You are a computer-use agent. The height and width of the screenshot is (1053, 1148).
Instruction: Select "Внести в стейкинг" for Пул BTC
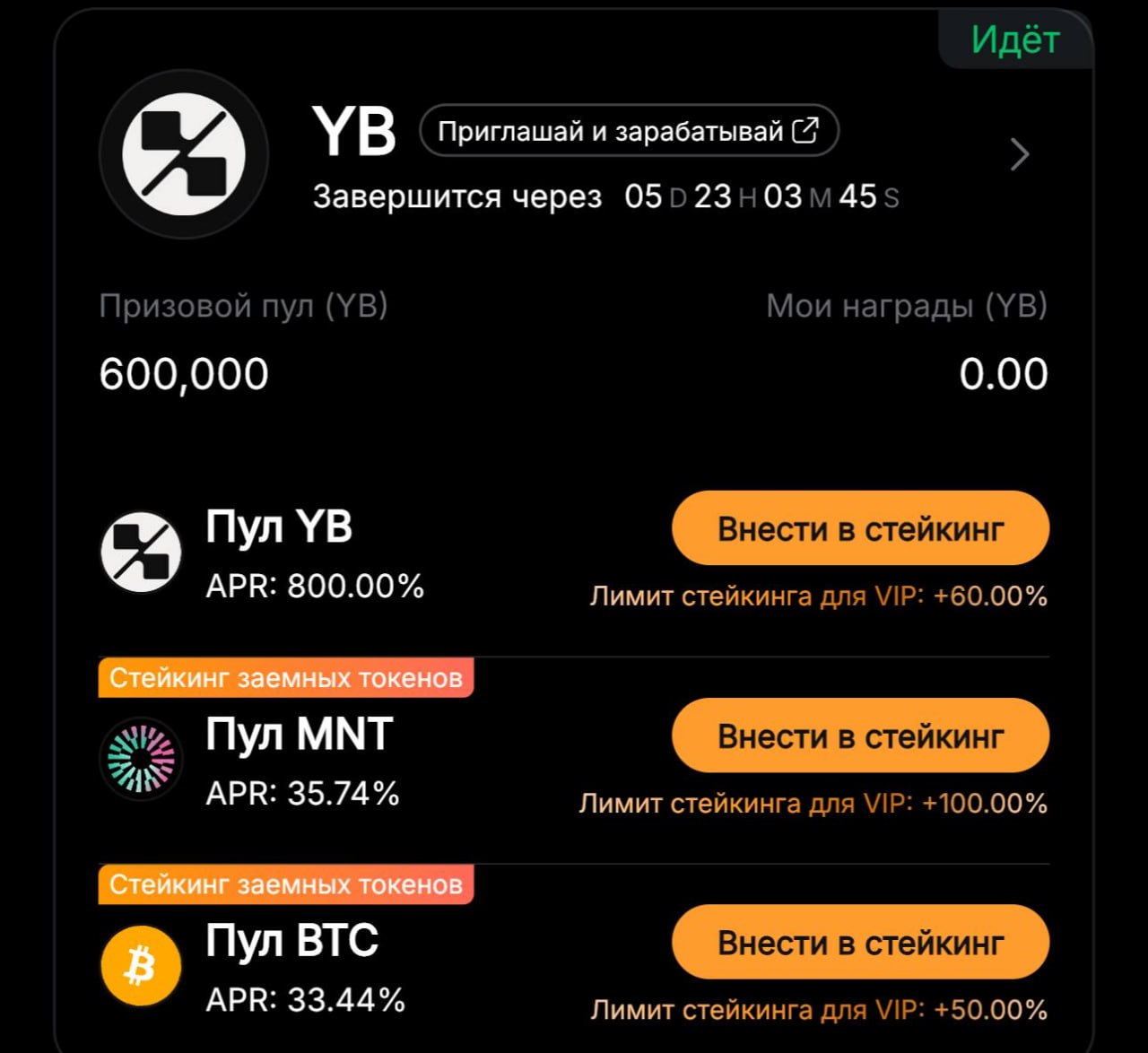(x=859, y=942)
